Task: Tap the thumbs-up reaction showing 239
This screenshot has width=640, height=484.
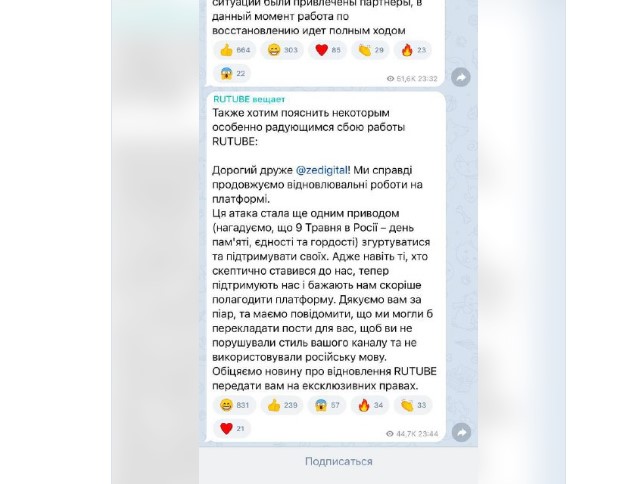Action: (282, 405)
